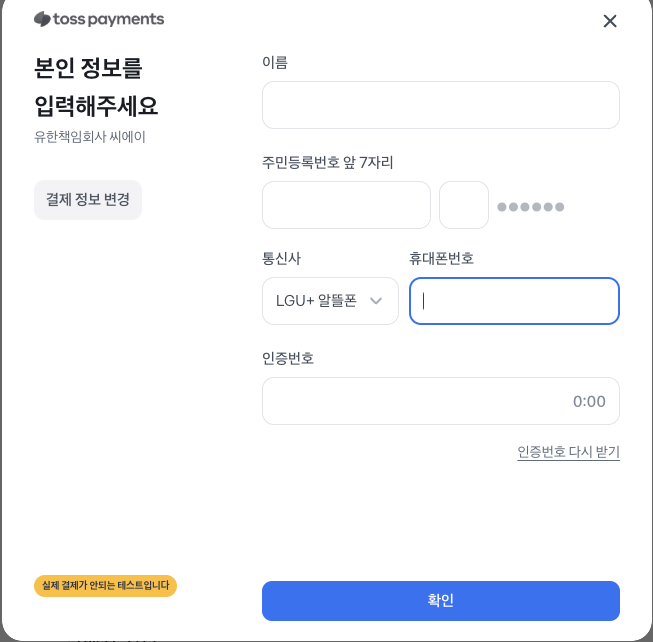This screenshot has width=653, height=642.
Task: Confirm with the 확인 button
Action: click(x=440, y=601)
